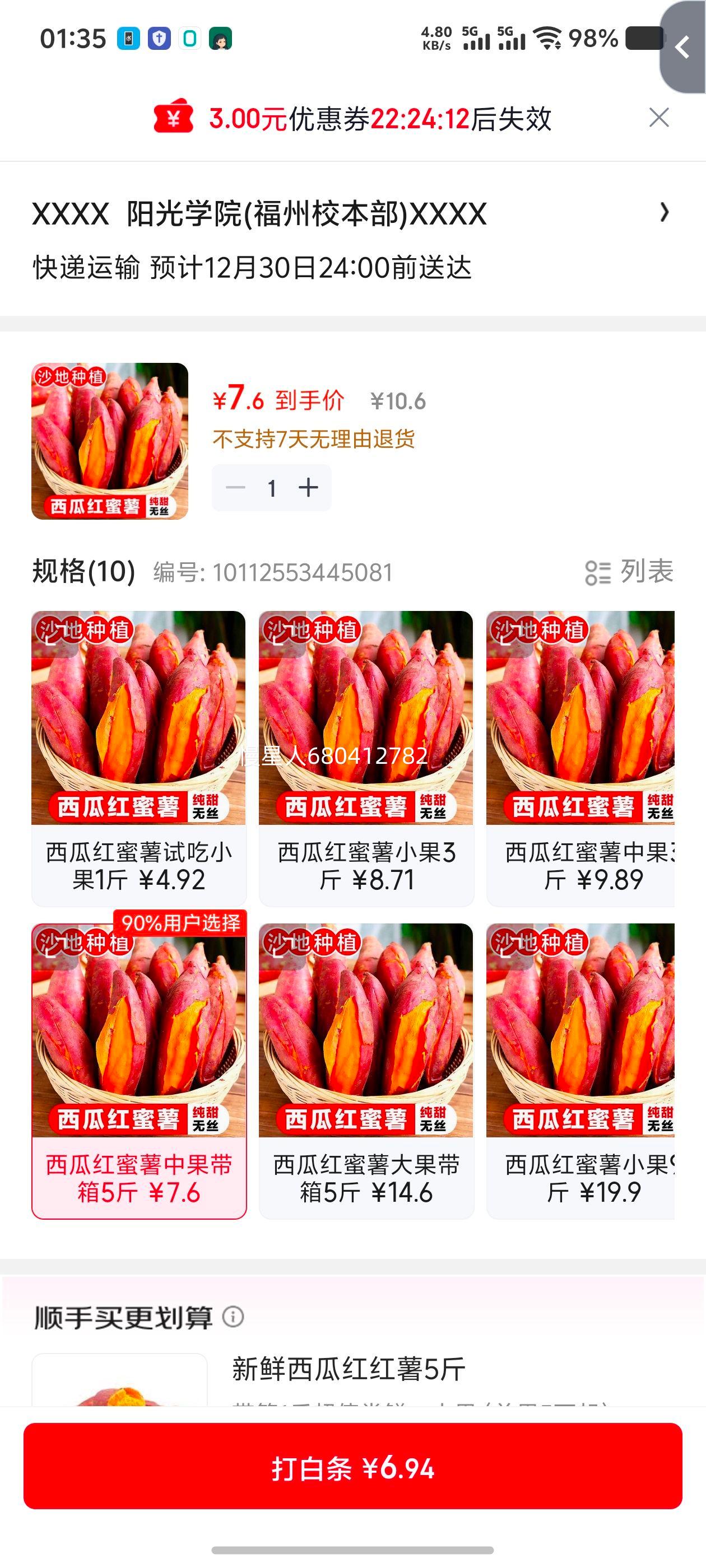Dismiss the 3.00元 coupon banner
This screenshot has width=706, height=1568.
[658, 118]
